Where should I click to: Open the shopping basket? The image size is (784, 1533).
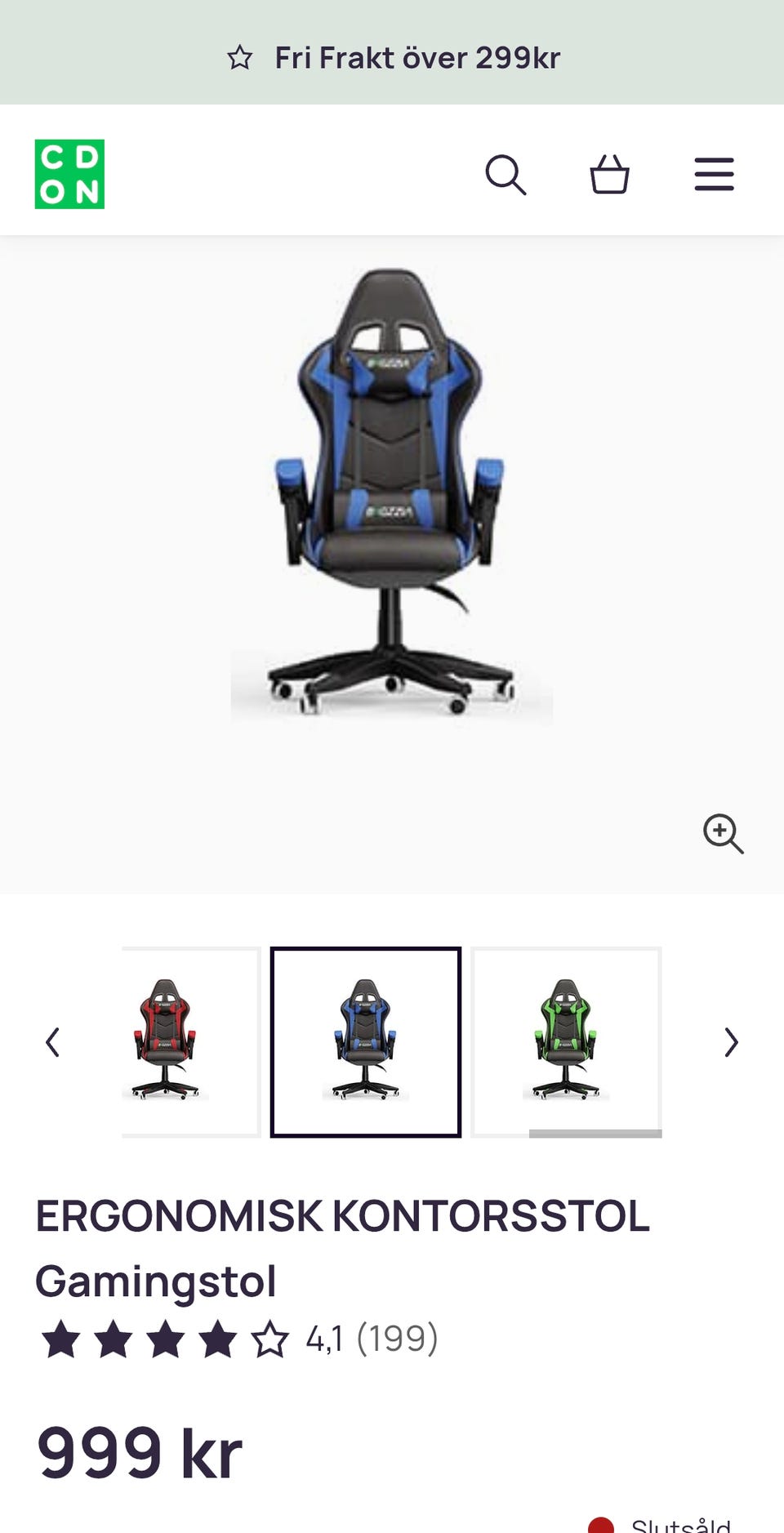pos(609,174)
